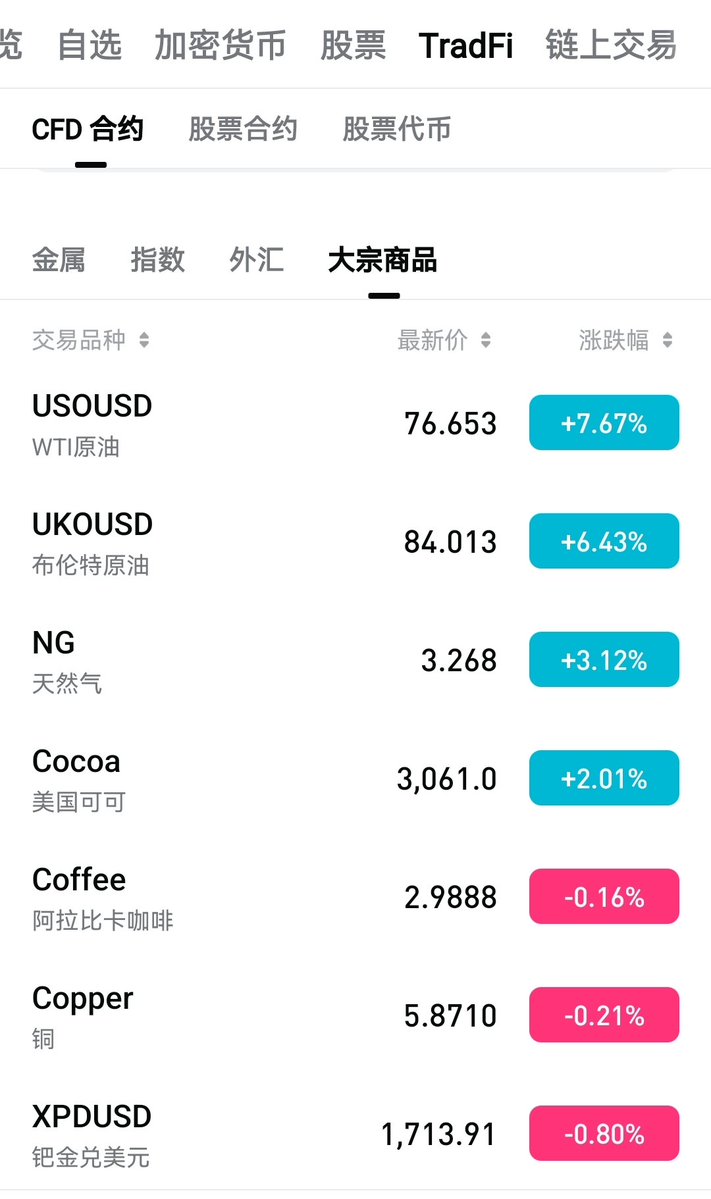
Task: Sort the list by 交易品种
Action: coord(90,340)
